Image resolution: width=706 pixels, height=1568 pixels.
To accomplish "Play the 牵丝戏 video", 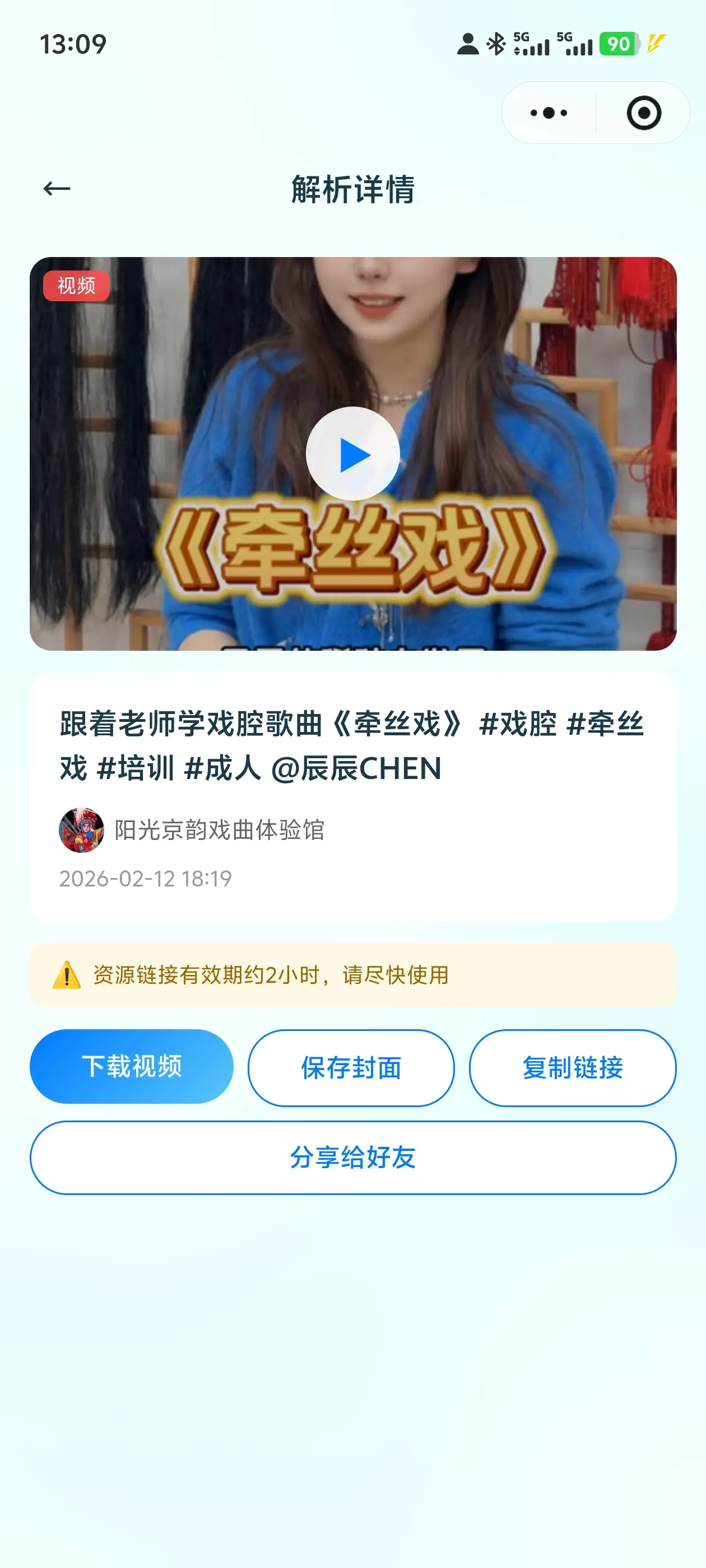I will tap(352, 454).
